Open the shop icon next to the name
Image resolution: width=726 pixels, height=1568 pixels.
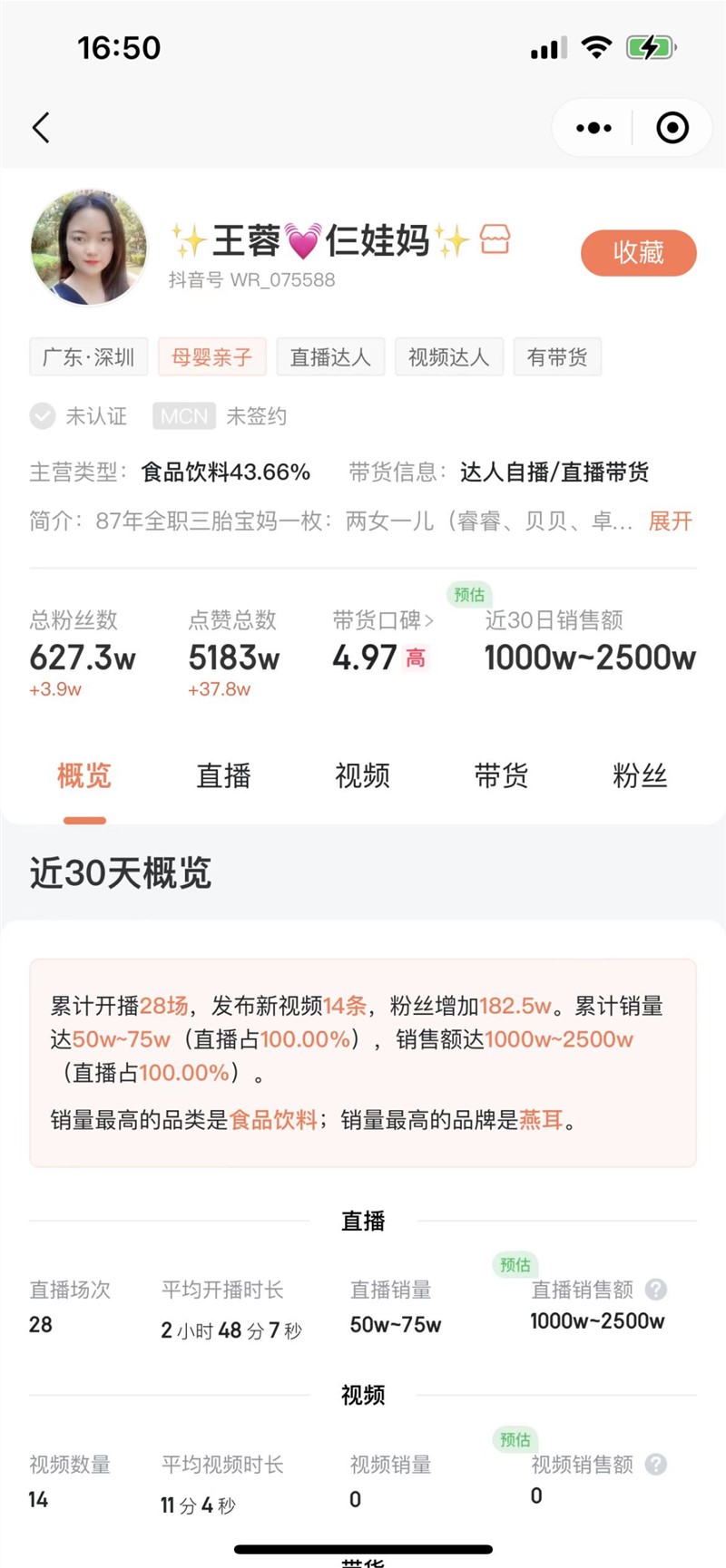pos(495,239)
